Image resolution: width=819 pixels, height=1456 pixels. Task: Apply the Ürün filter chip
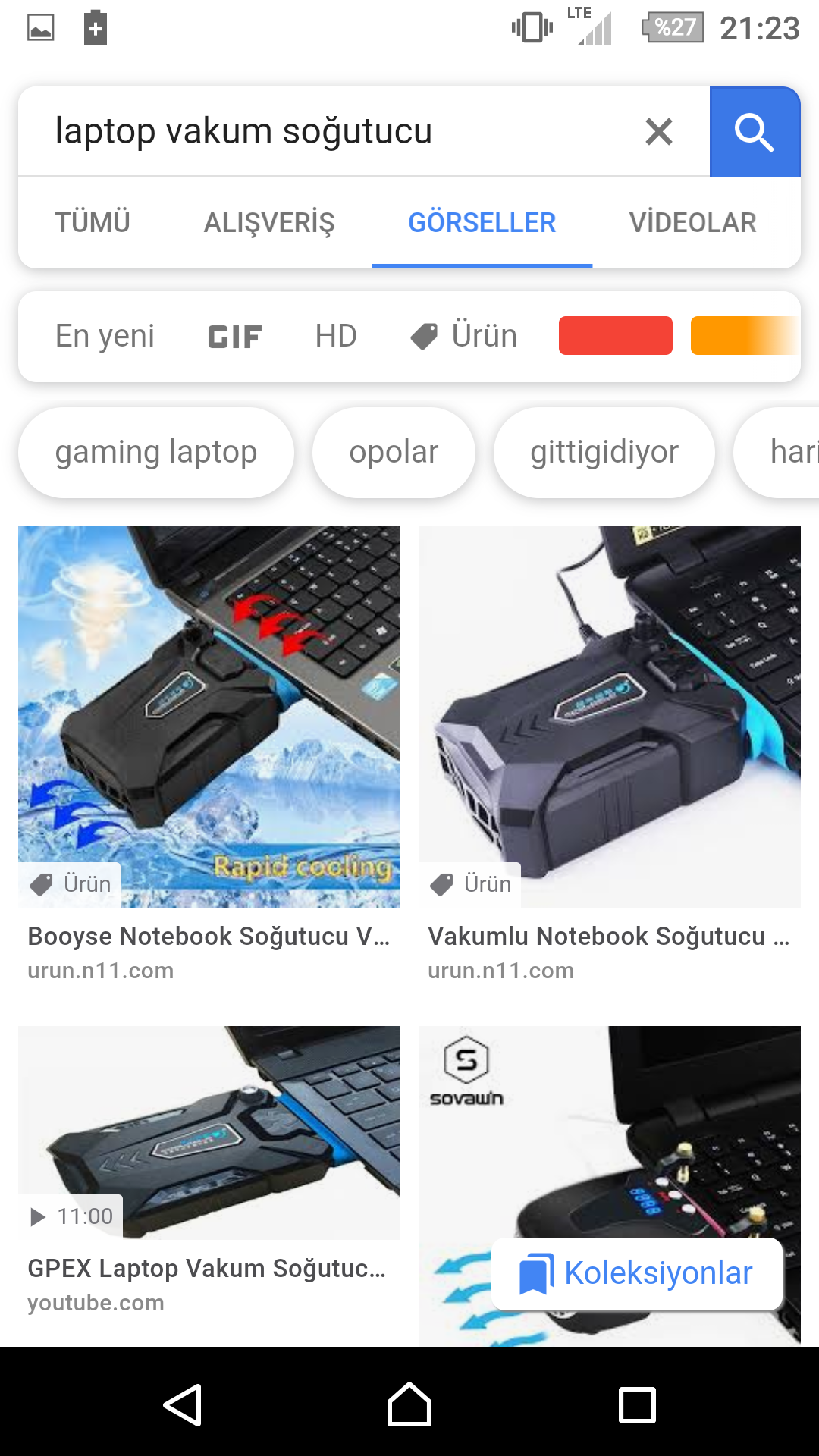[x=464, y=336]
